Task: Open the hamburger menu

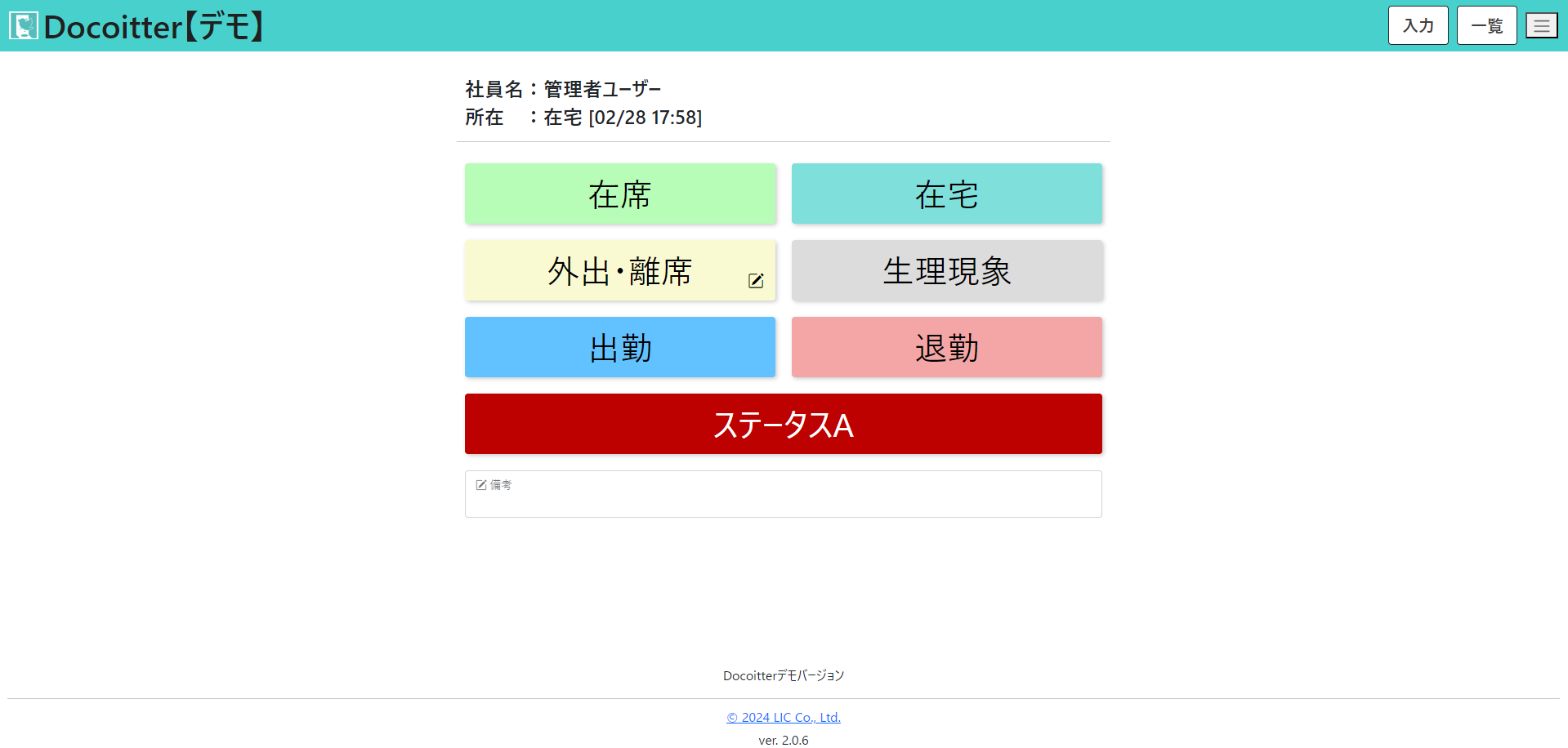Action: pos(1541,26)
